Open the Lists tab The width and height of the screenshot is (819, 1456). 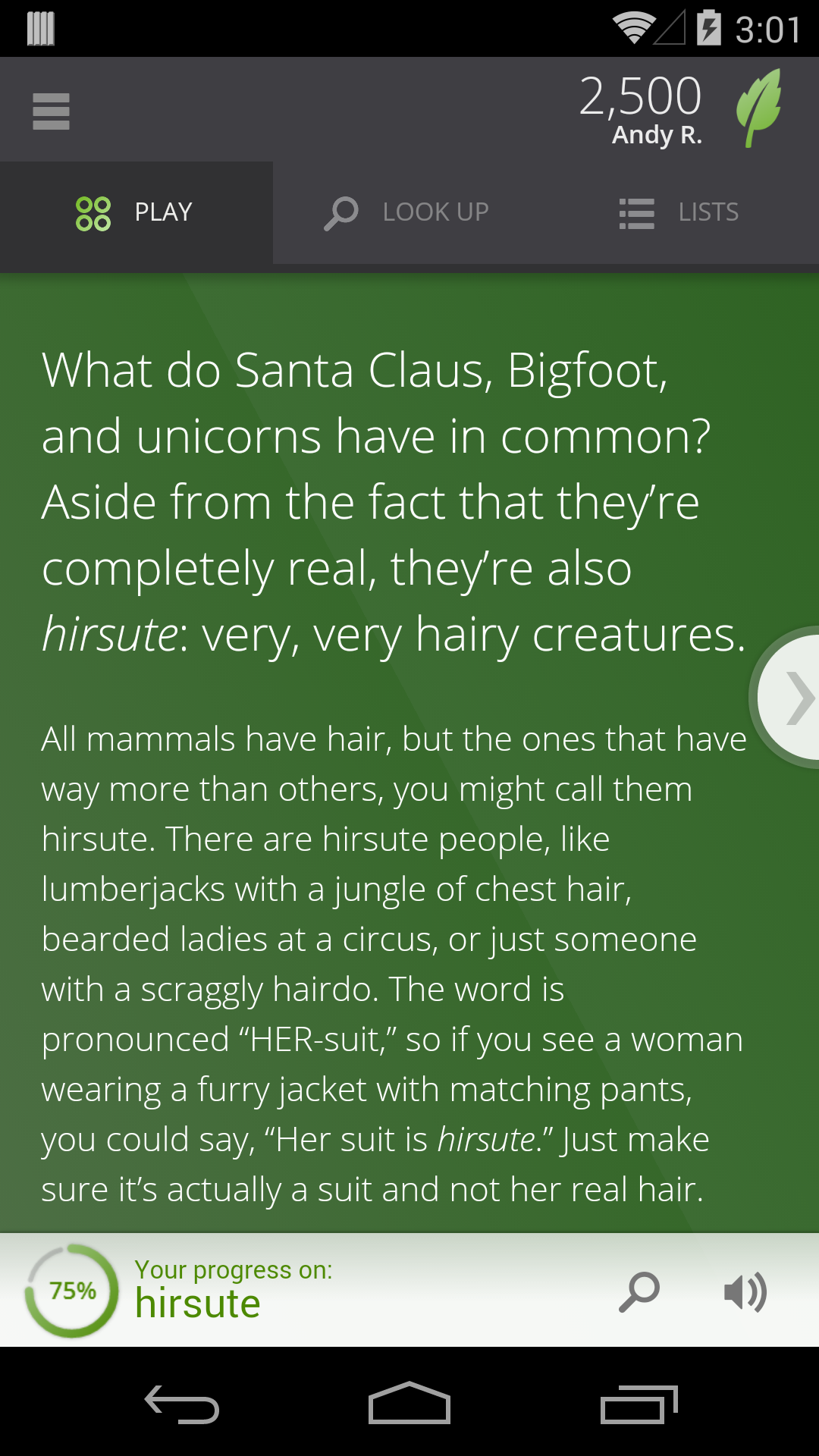(x=679, y=212)
